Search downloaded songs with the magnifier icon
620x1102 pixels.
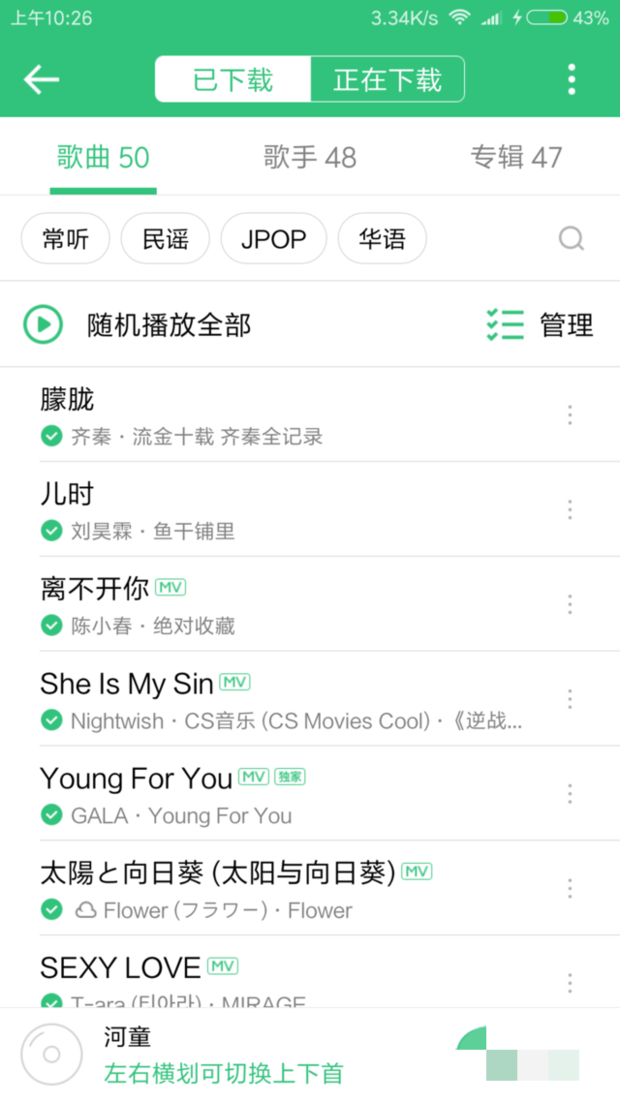tap(571, 239)
